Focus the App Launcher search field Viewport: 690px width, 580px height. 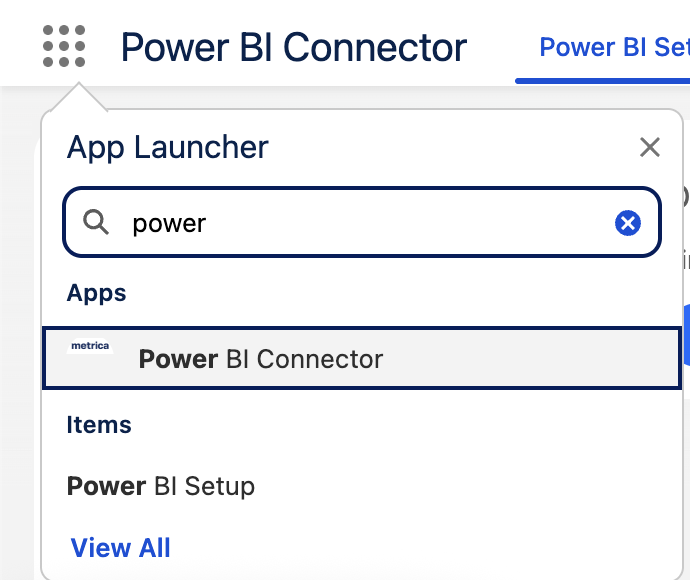[360, 223]
